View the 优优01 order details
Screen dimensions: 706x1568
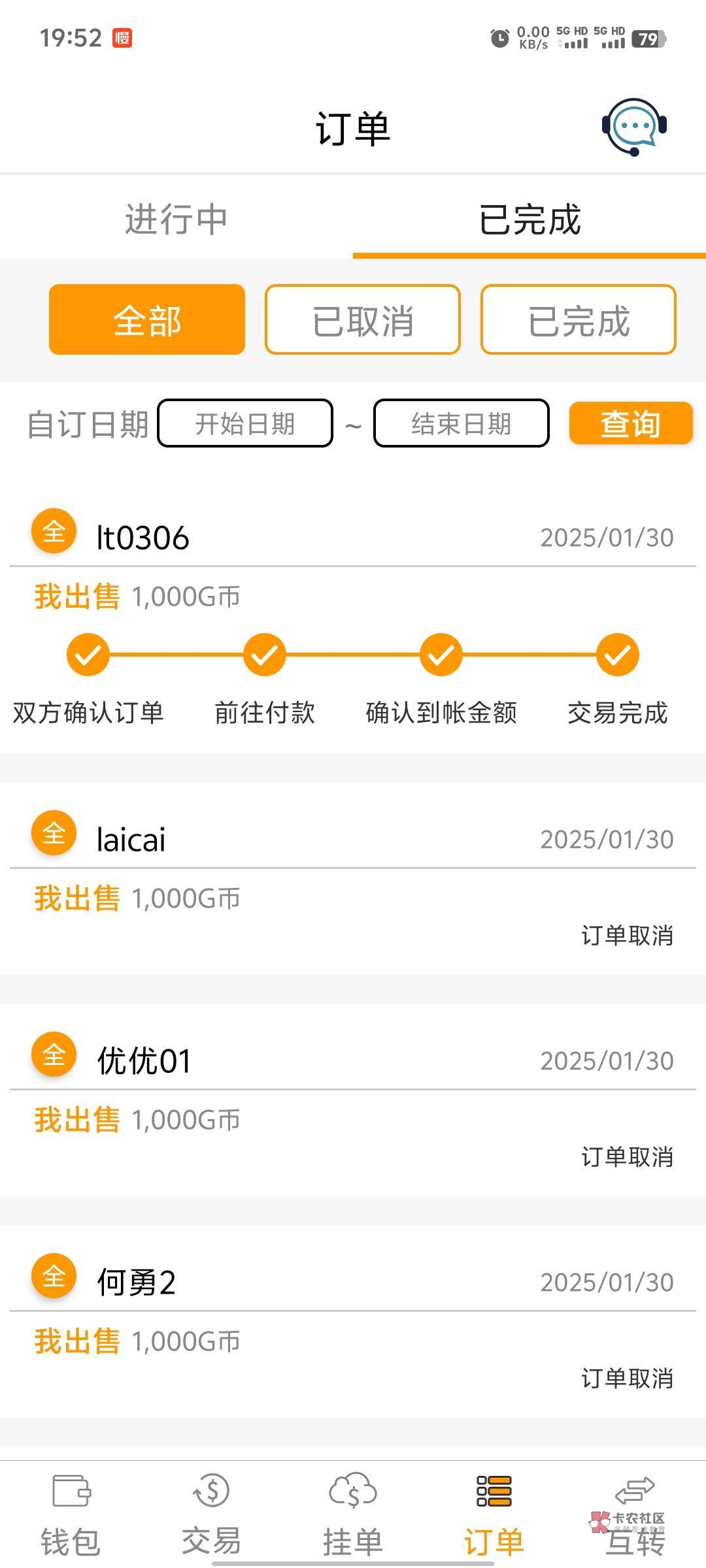pyautogui.click(x=353, y=1100)
